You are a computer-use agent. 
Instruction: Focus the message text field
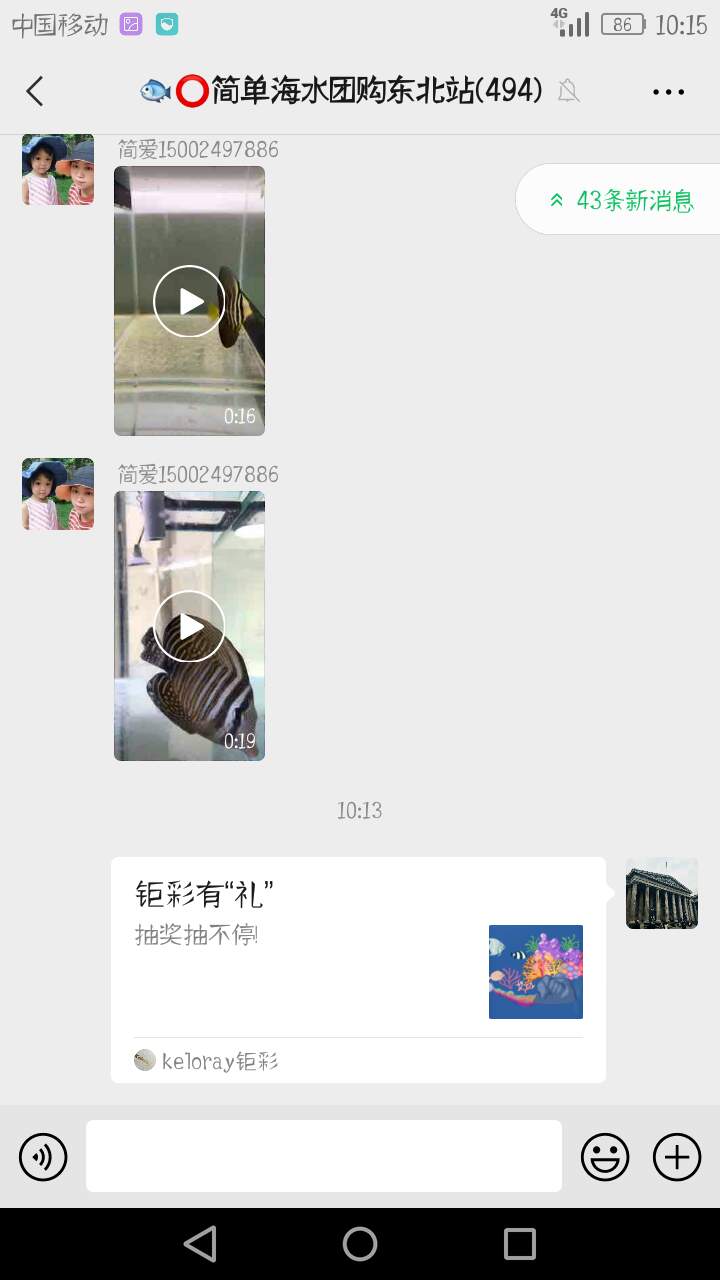coord(323,1156)
